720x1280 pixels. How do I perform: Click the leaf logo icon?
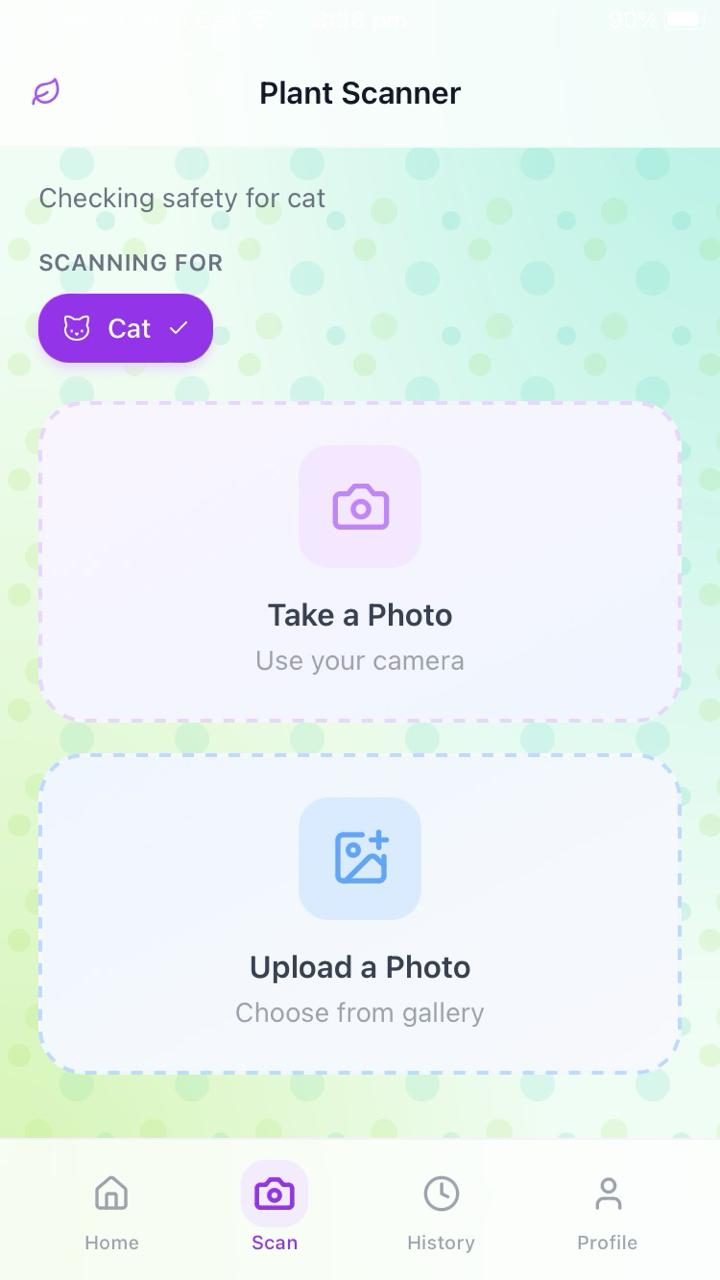(x=44, y=93)
